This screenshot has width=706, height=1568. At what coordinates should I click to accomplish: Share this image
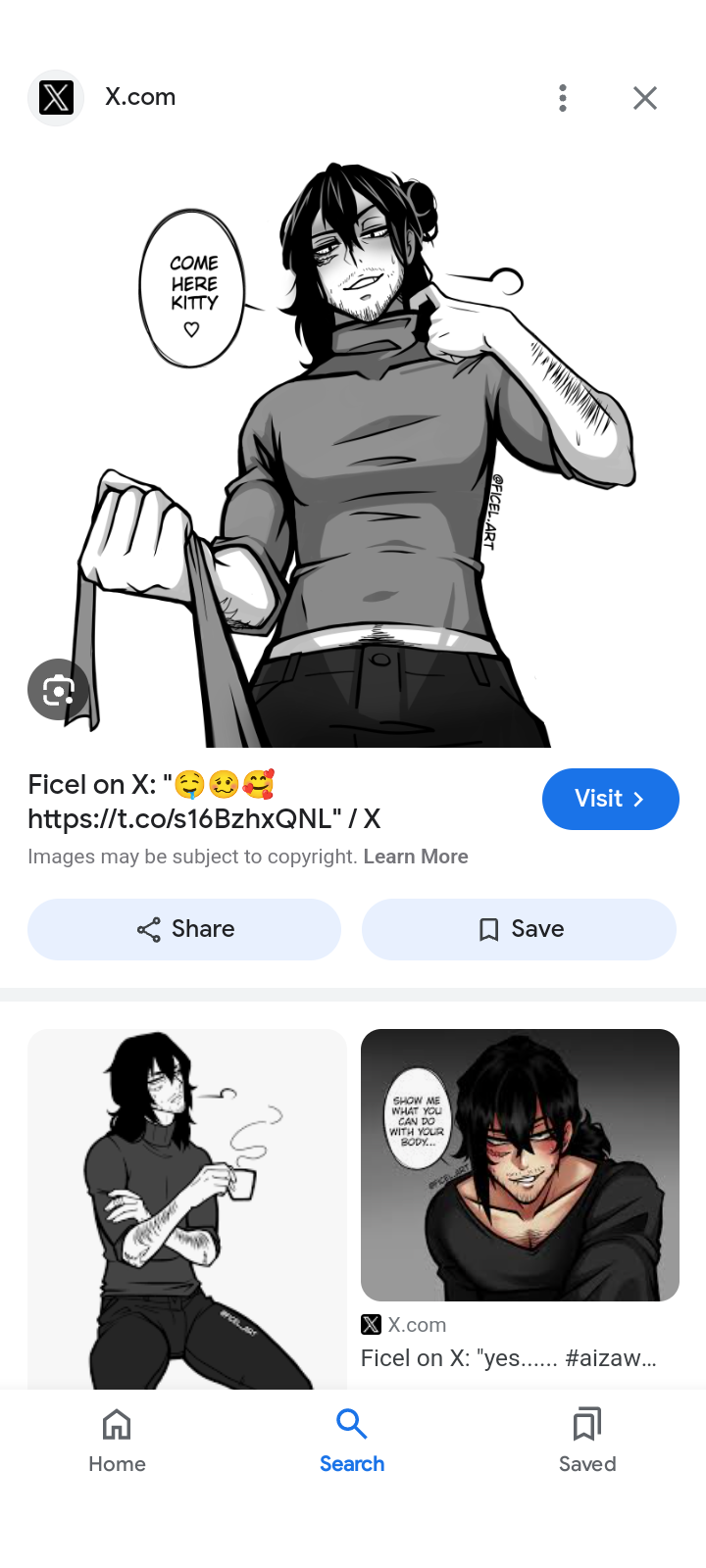[x=184, y=929]
